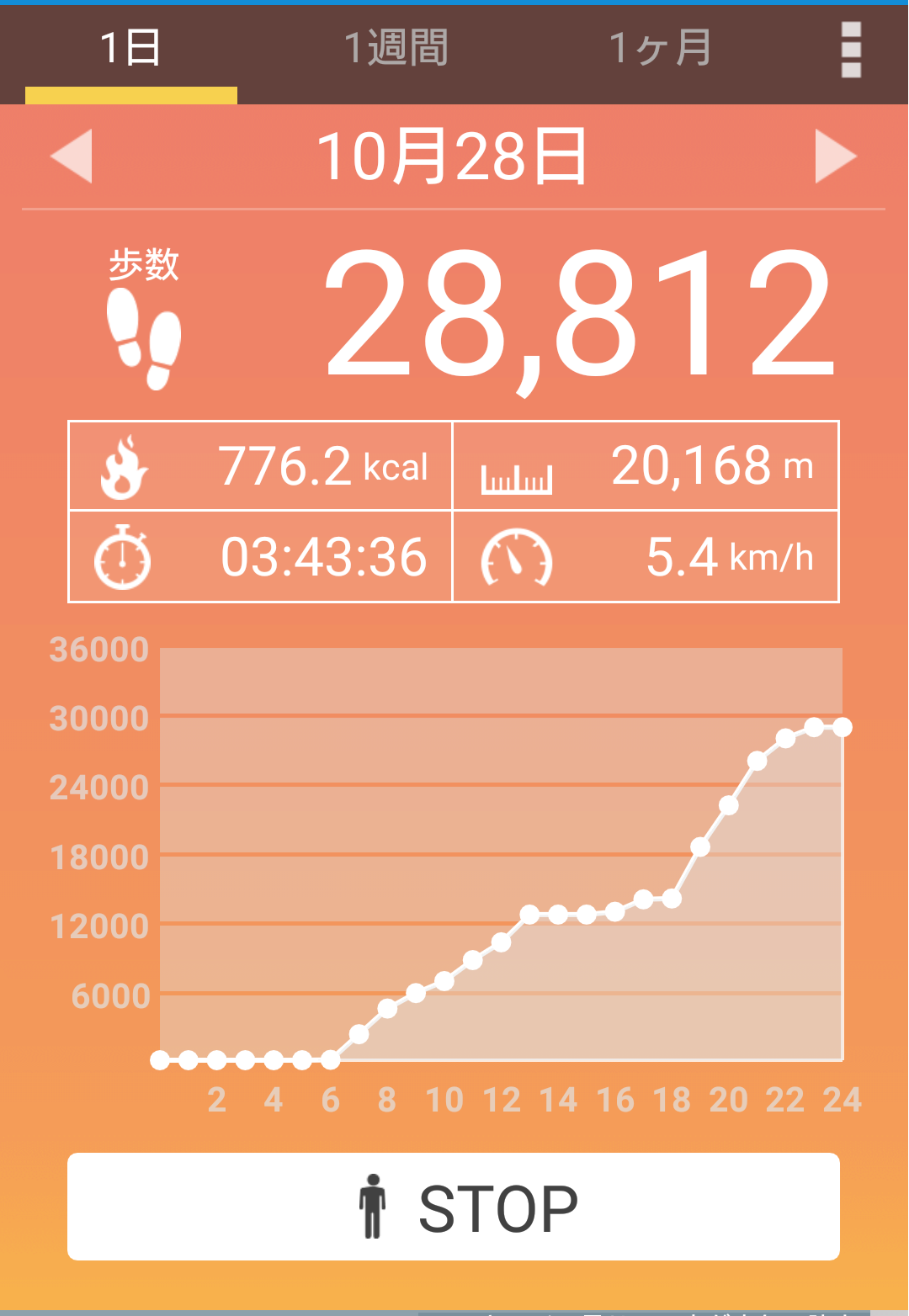The image size is (909, 1316).
Task: Tap the STOP button to stop counting
Action: (454, 1207)
